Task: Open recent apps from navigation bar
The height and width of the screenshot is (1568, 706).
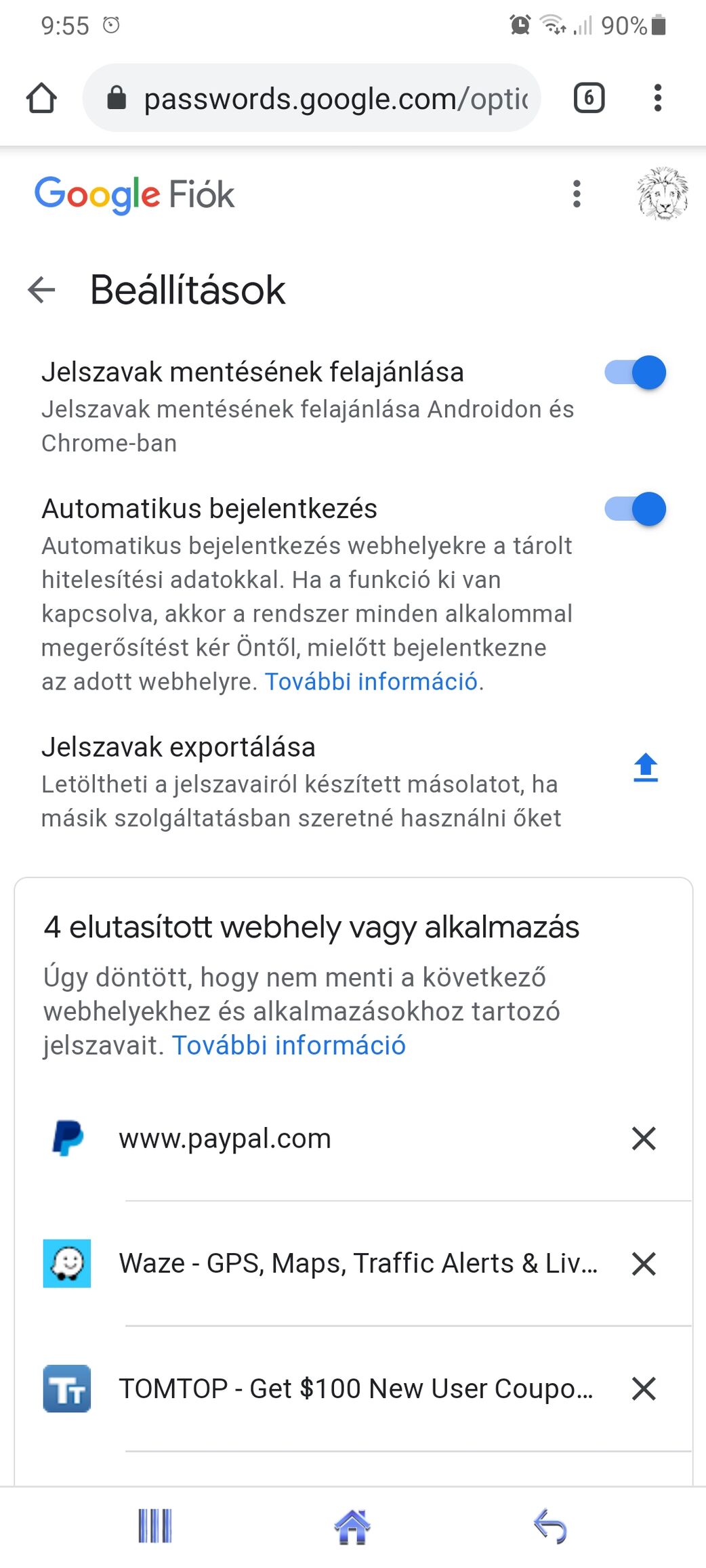Action: tap(155, 1527)
